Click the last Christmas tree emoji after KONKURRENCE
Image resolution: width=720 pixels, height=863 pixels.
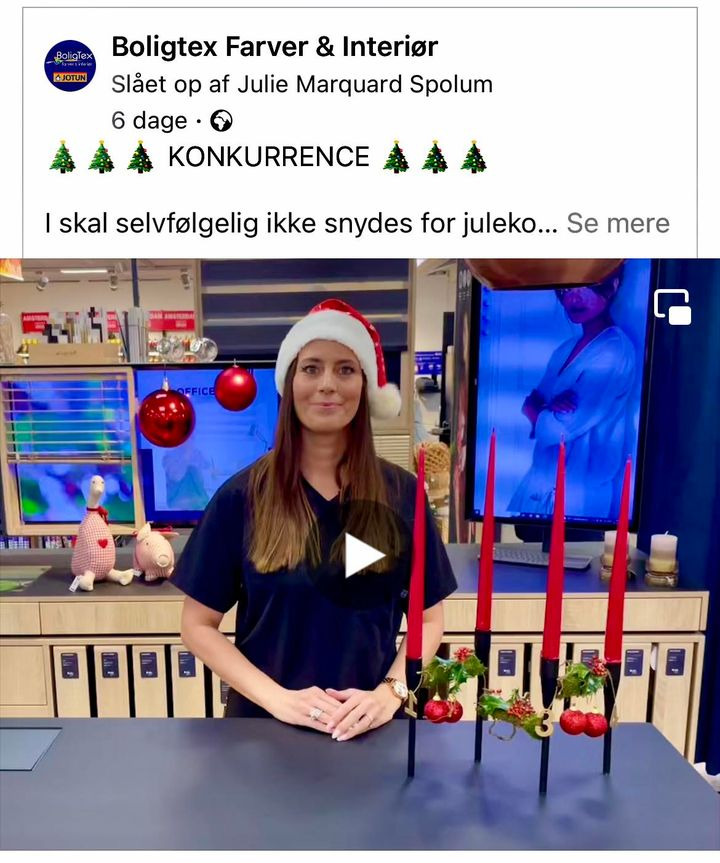coord(475,158)
